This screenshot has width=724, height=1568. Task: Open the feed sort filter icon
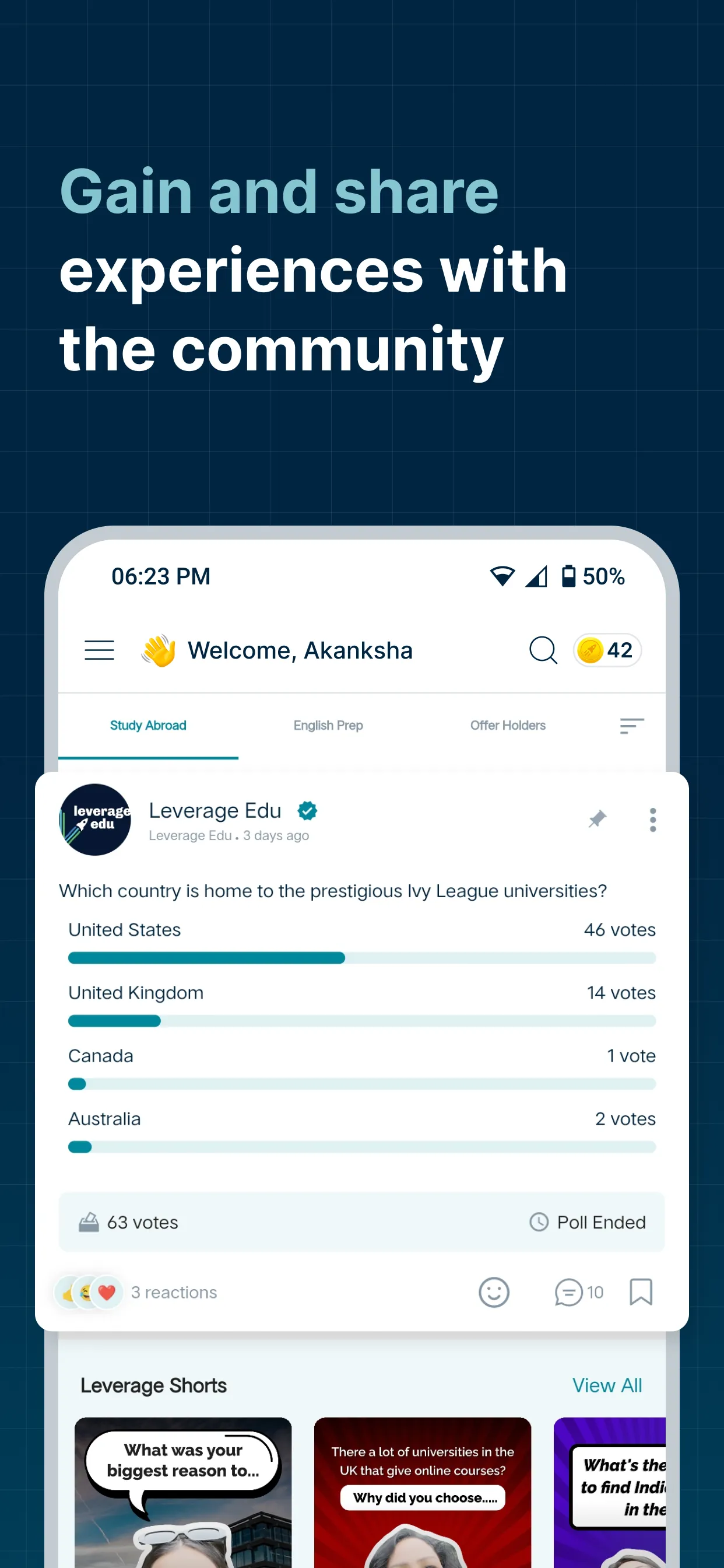[x=631, y=726]
